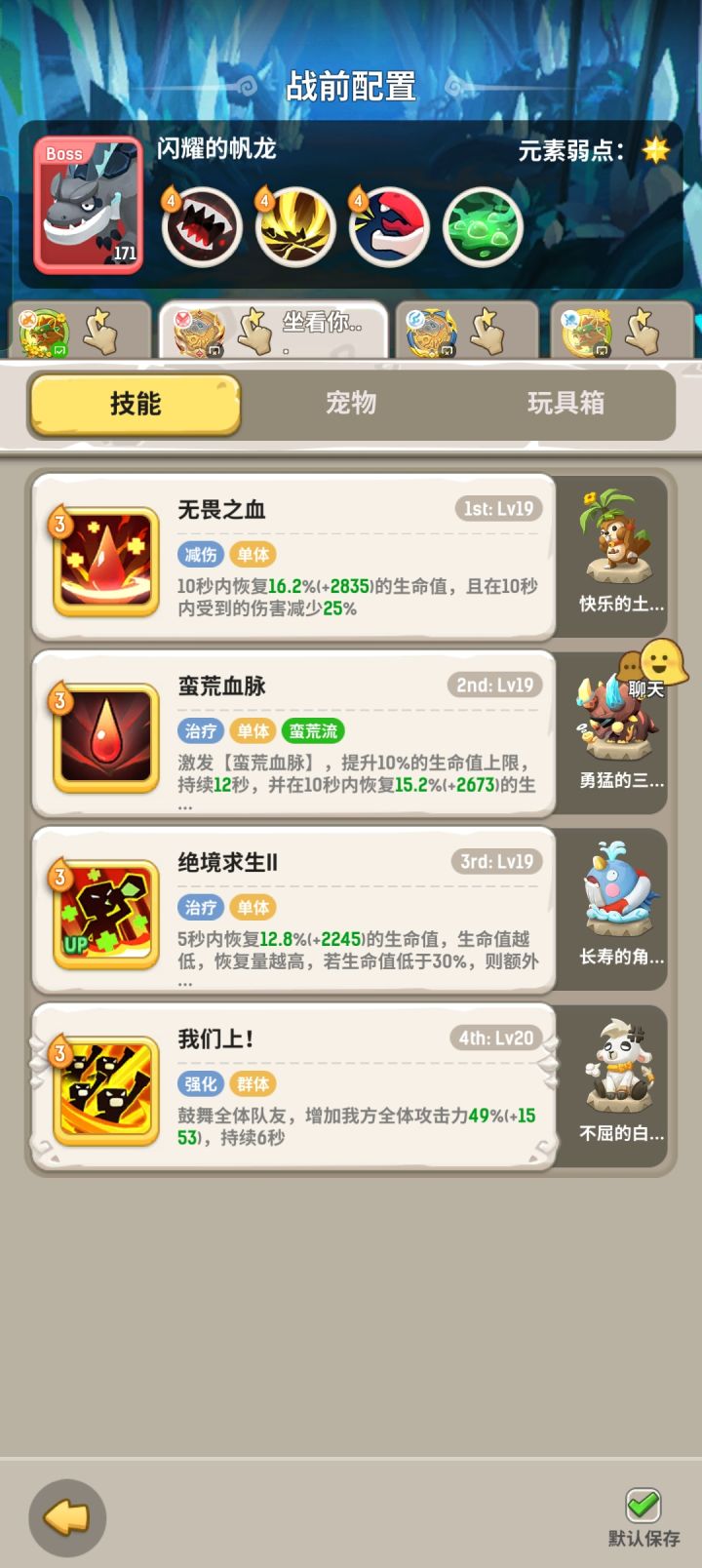Select the 无畏之血 skill icon
702x1568 pixels.
pos(103,557)
